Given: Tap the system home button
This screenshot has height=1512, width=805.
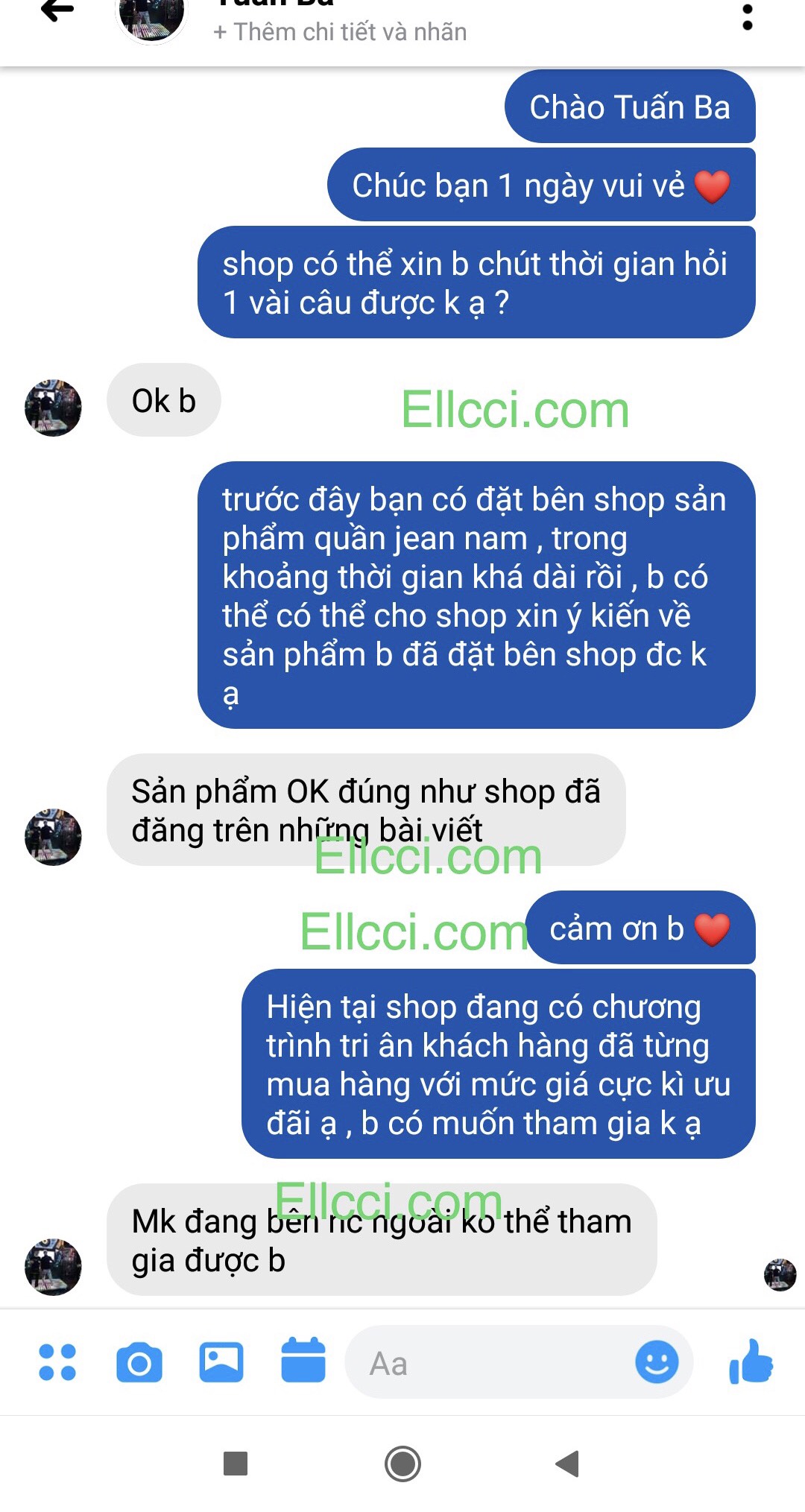Looking at the screenshot, I should point(402,1464).
